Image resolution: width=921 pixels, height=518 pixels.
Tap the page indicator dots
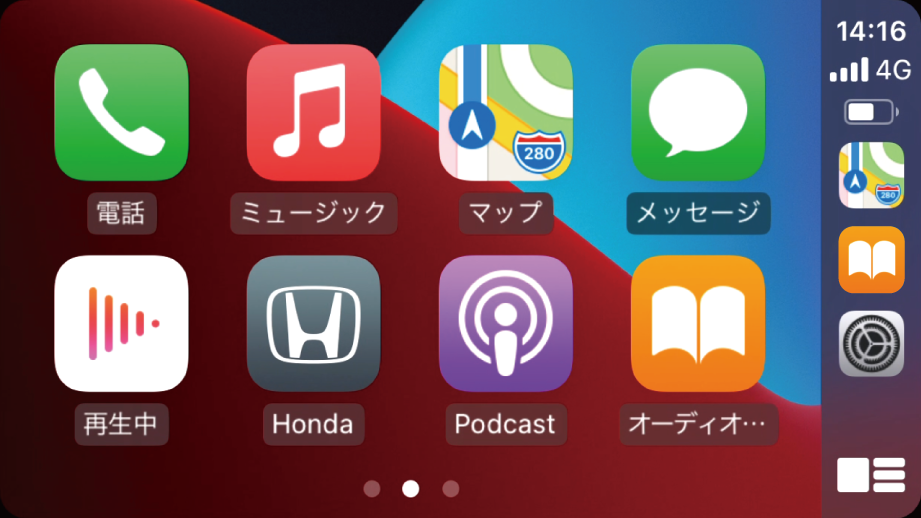(x=411, y=489)
